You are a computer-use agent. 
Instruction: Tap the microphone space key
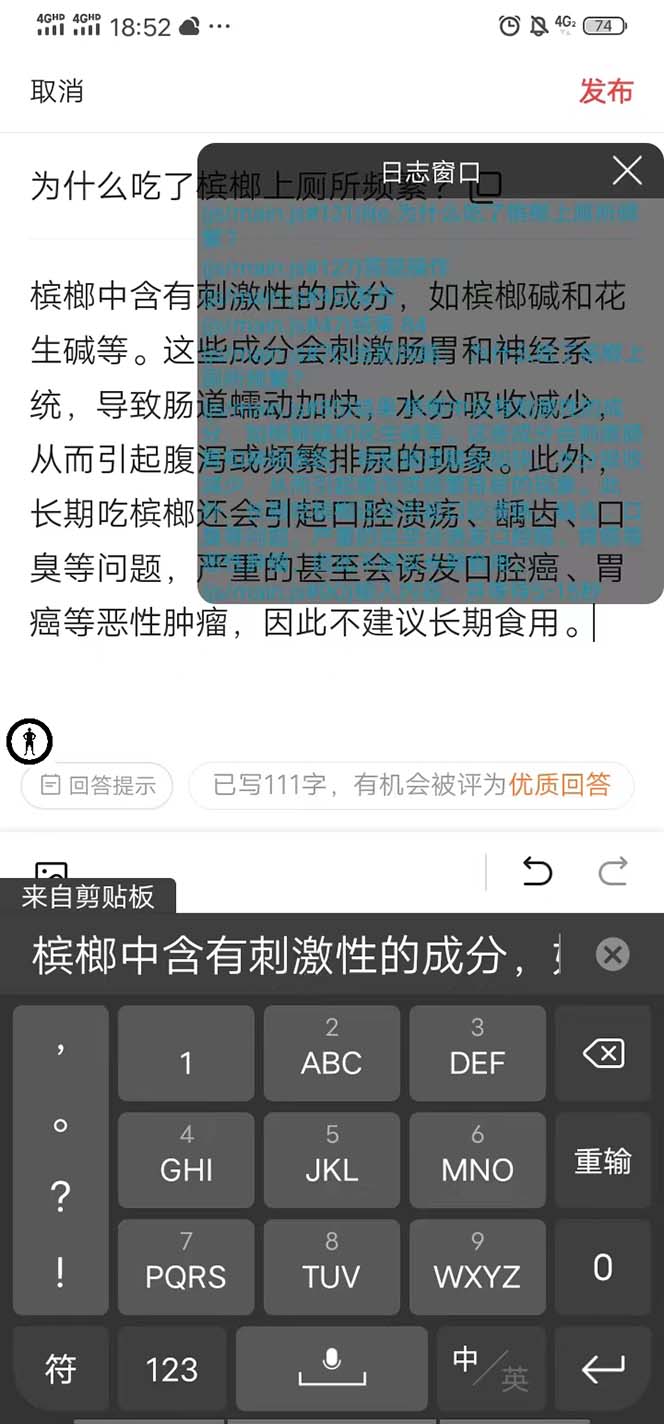coord(332,1369)
